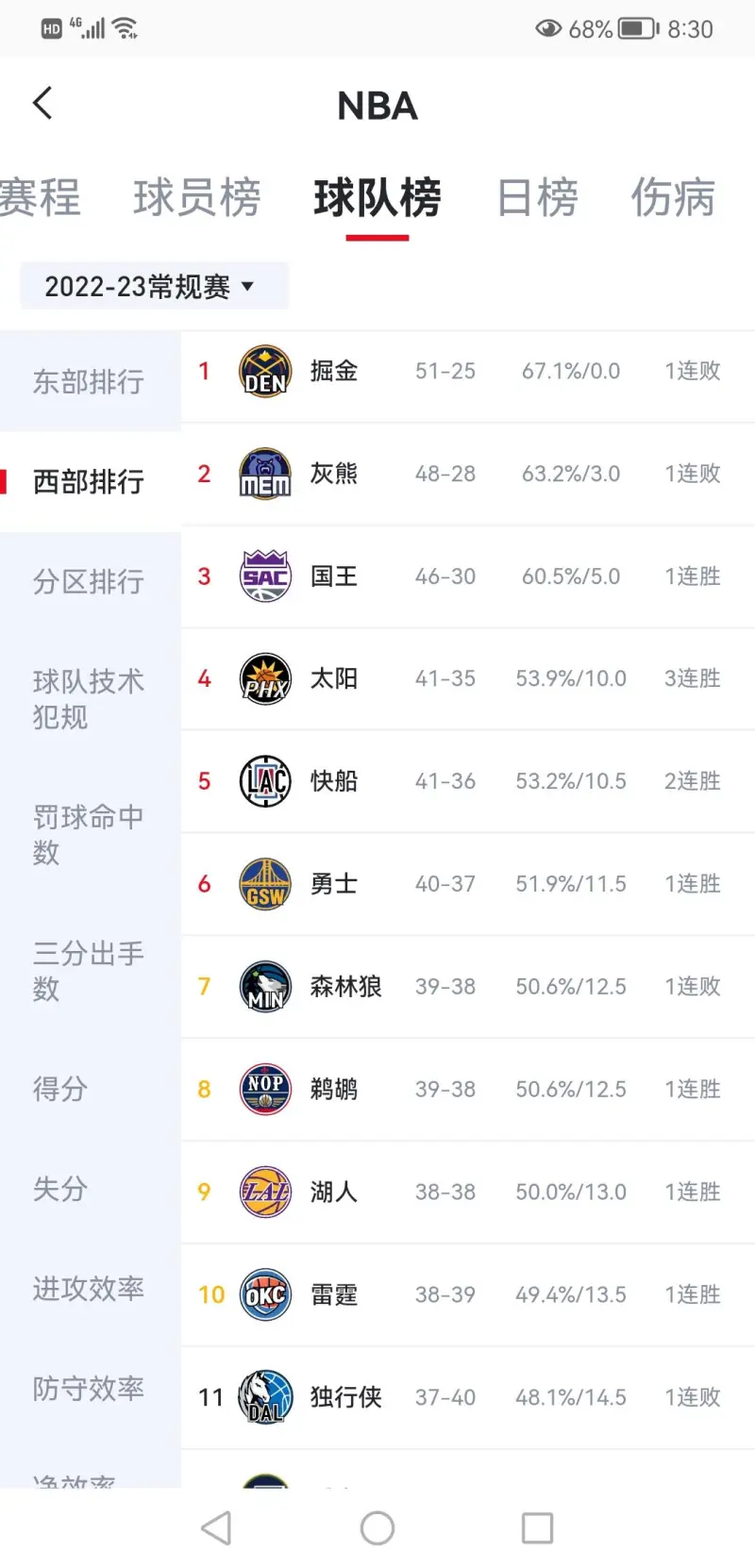The width and height of the screenshot is (755, 1568).
Task: Show 三分出手数 ranking
Action: 91,971
